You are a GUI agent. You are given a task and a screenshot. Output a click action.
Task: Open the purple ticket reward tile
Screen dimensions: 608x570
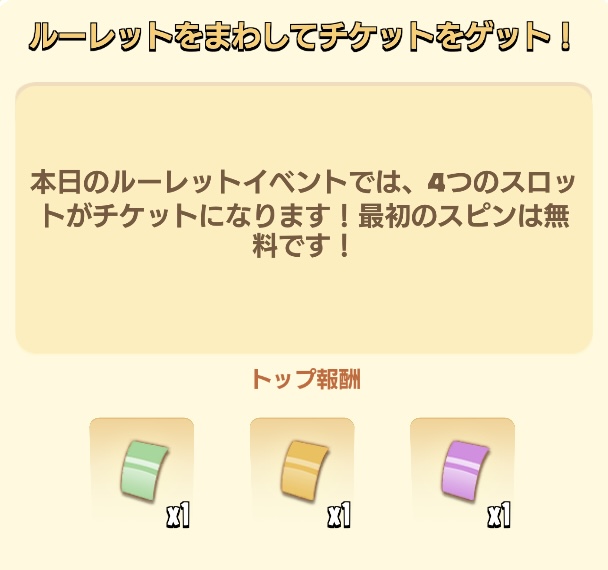462,470
